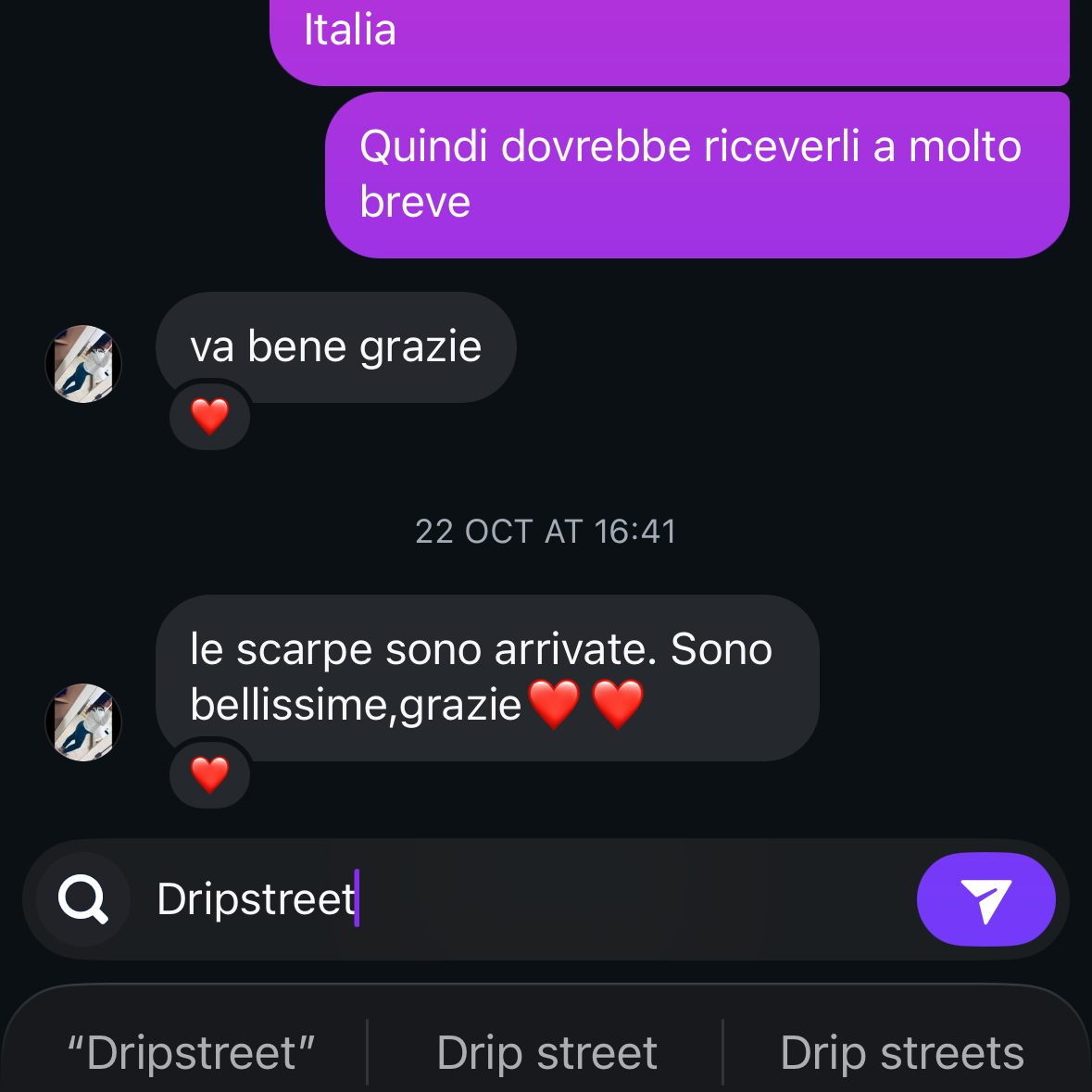
Task: Send the typed Dripstreet message
Action: tap(985, 898)
